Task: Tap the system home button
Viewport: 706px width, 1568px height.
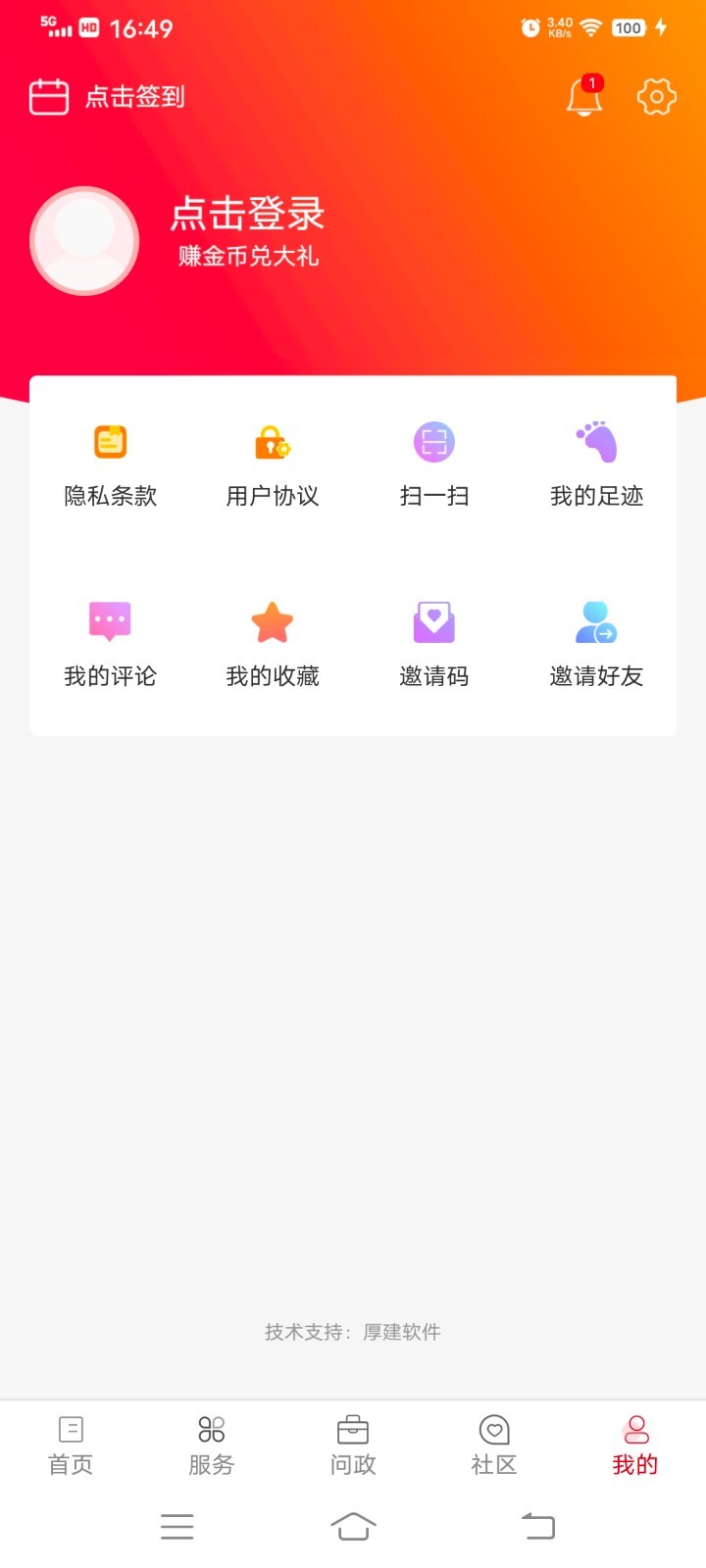Action: click(353, 1526)
